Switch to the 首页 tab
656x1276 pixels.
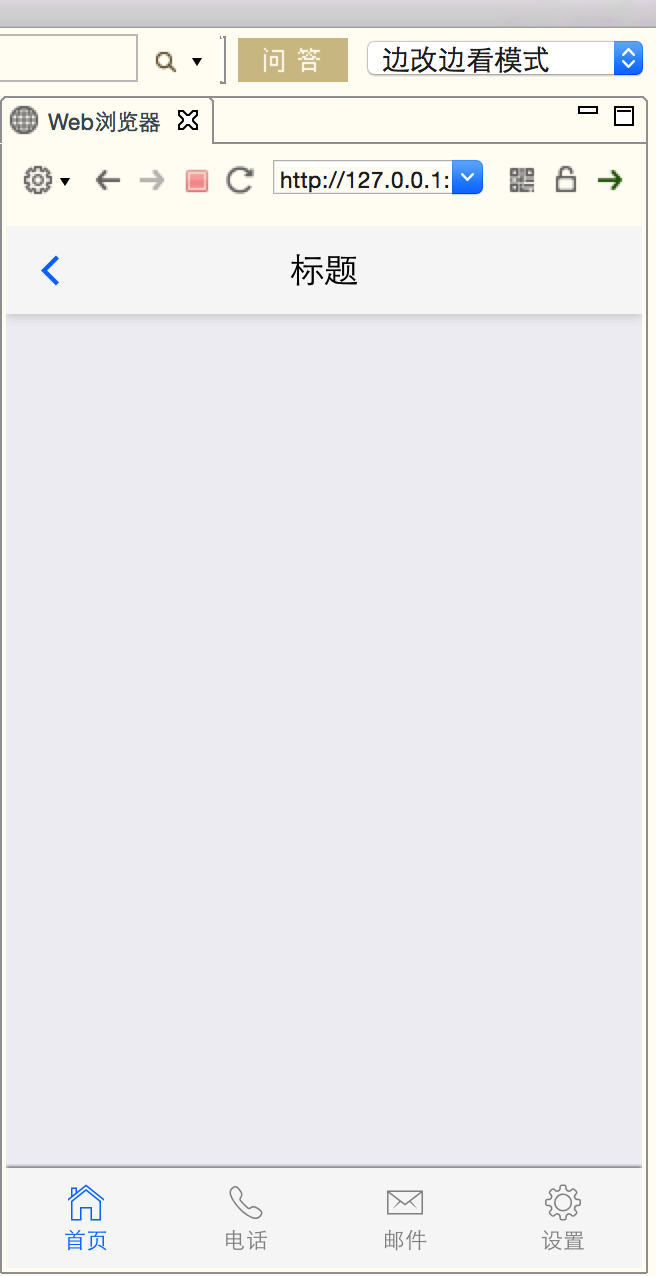86,1217
